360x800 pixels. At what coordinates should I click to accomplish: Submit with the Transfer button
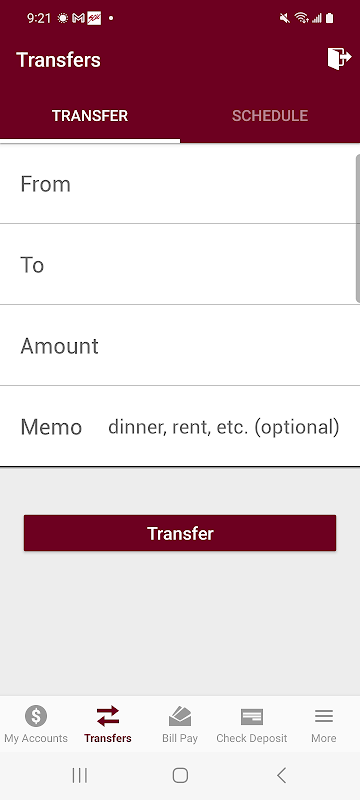[x=180, y=533]
